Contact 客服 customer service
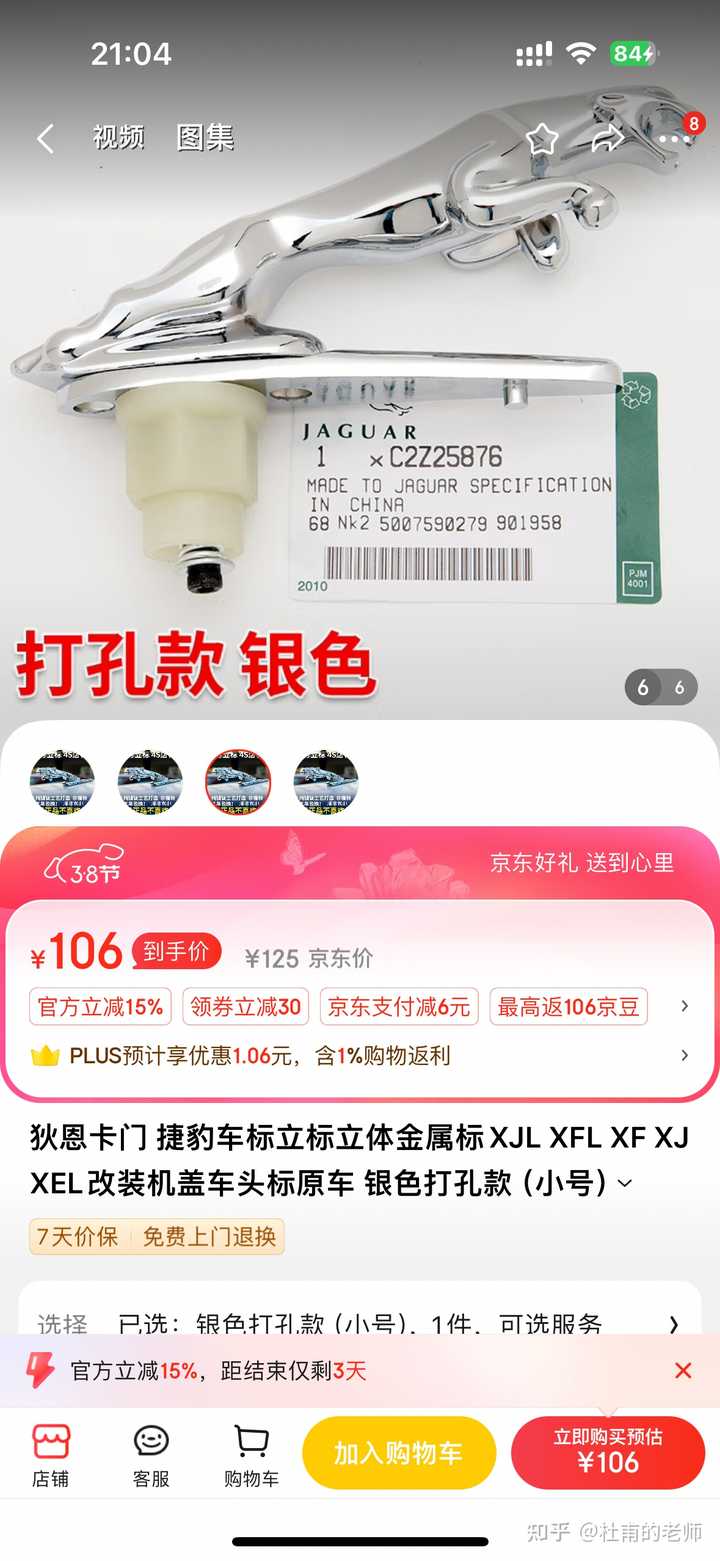 click(151, 1454)
